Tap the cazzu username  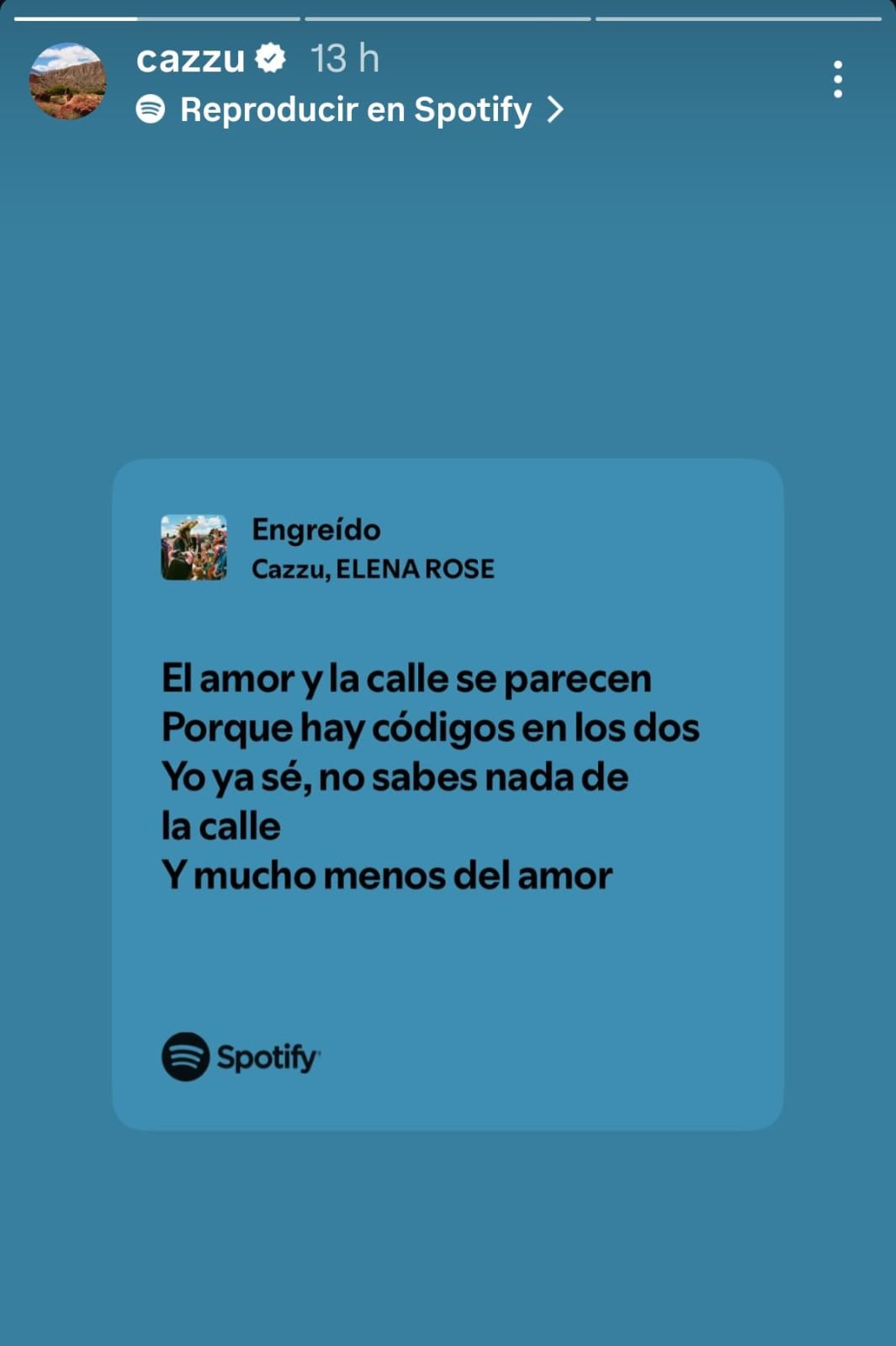tap(191, 59)
